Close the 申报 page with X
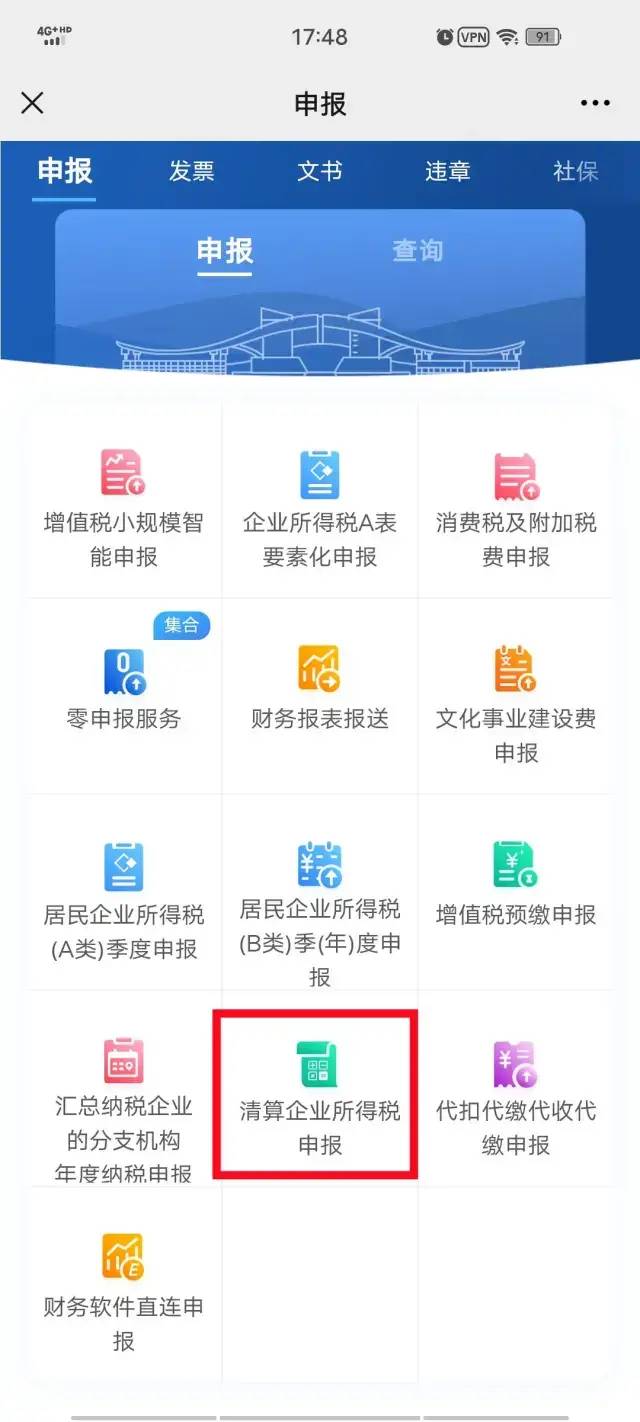This screenshot has height=1422, width=640. coord(33,103)
